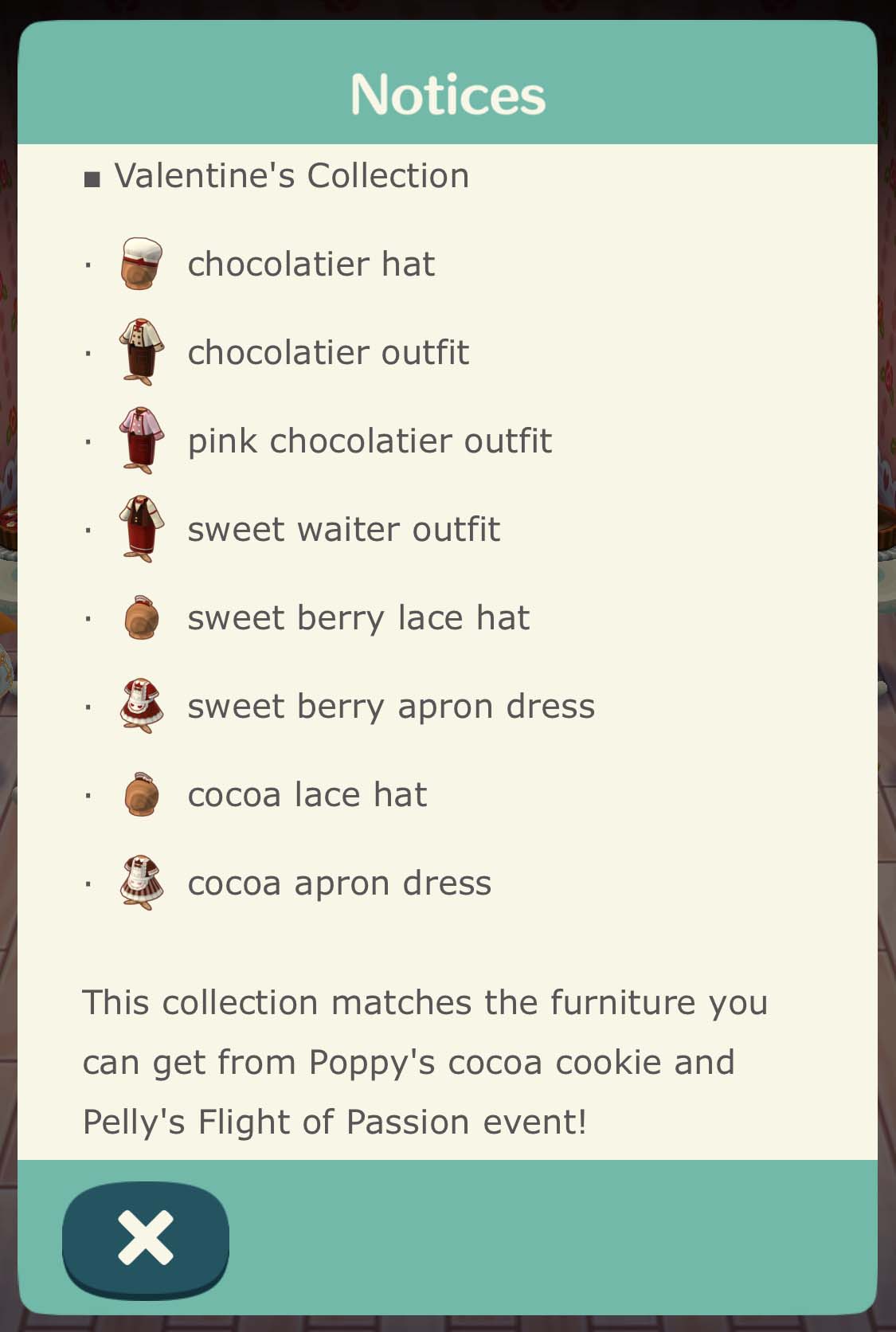Close the Notices dialog
The height and width of the screenshot is (1332, 896).
tap(146, 1236)
